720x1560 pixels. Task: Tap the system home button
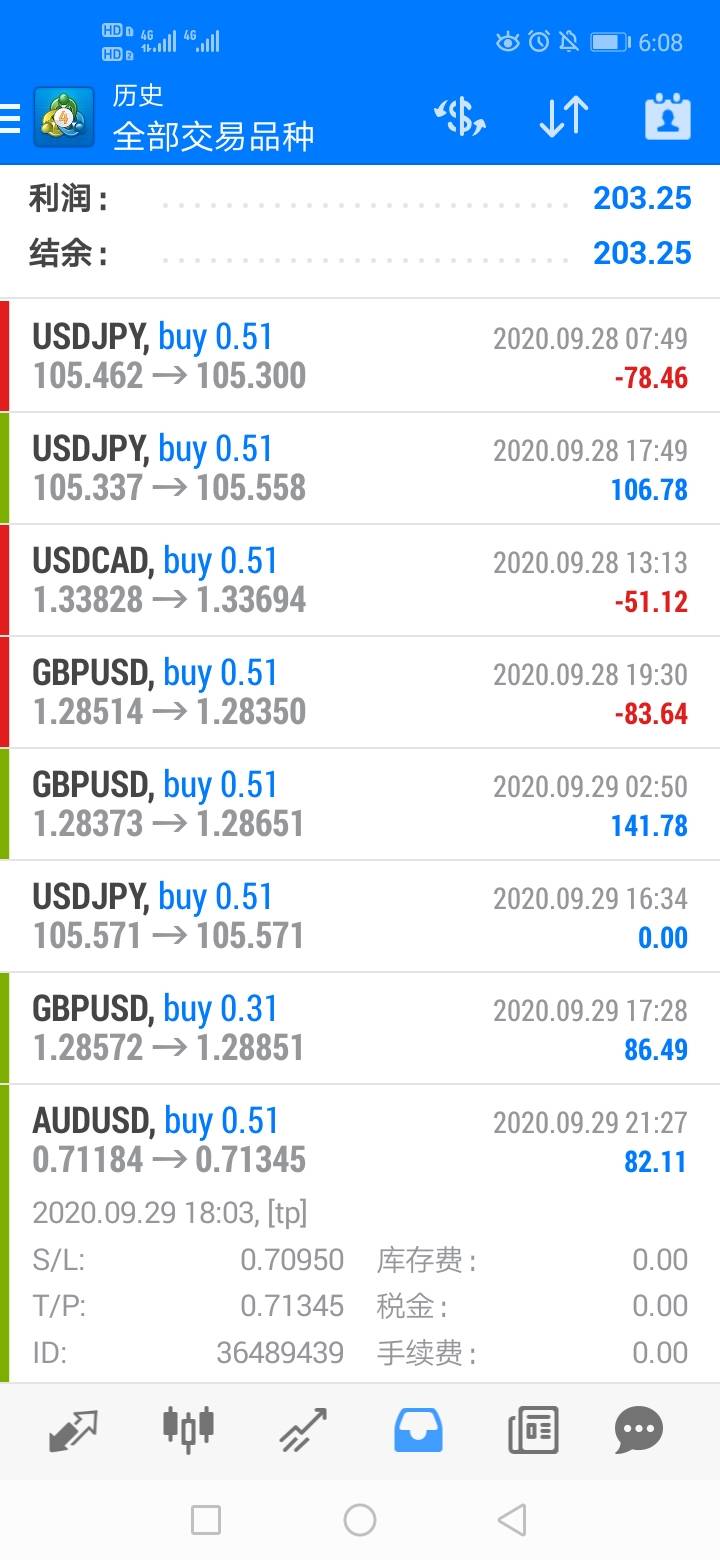[x=360, y=1521]
